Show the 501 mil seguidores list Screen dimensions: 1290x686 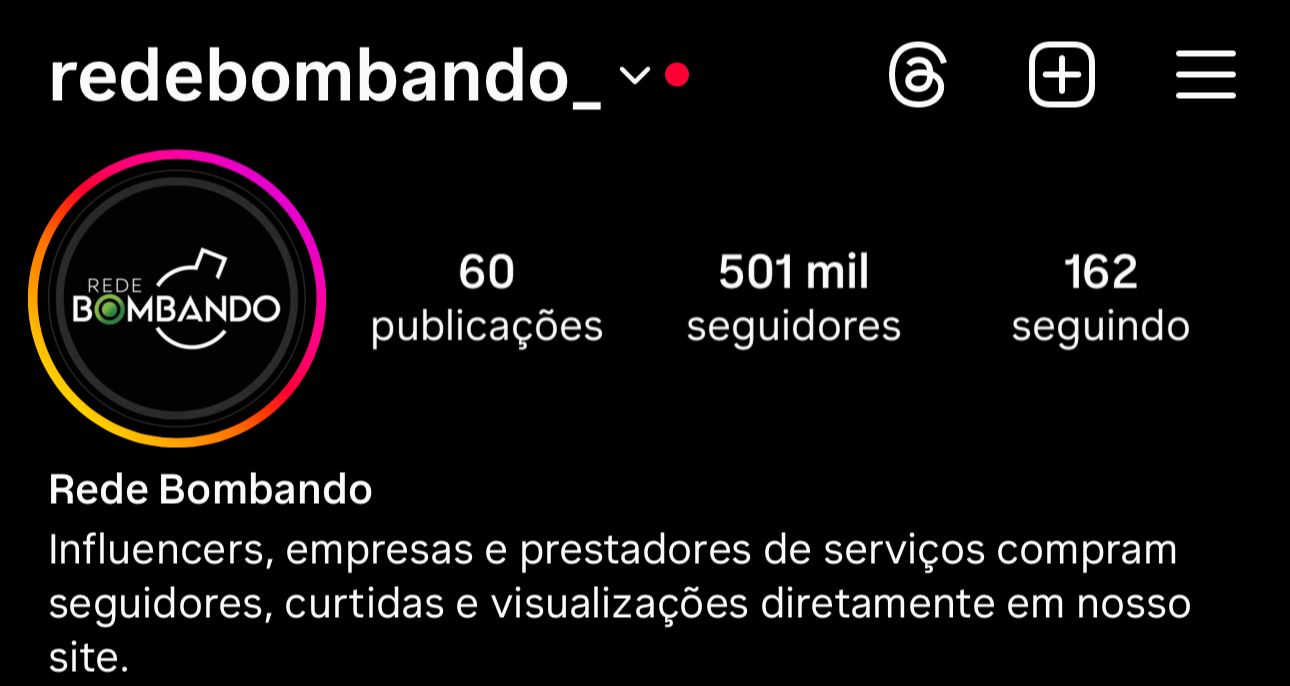coord(794,298)
